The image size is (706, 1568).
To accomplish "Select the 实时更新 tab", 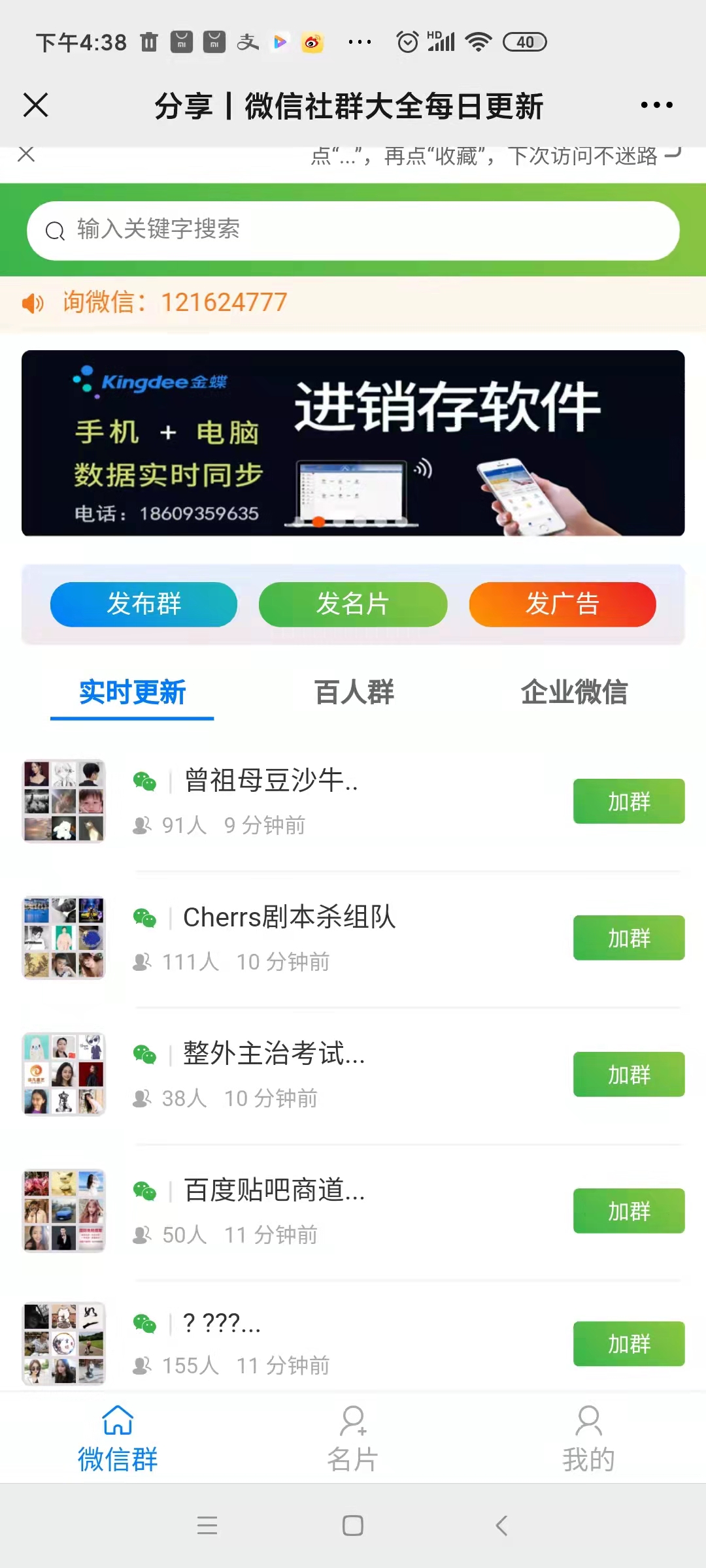I will [132, 693].
